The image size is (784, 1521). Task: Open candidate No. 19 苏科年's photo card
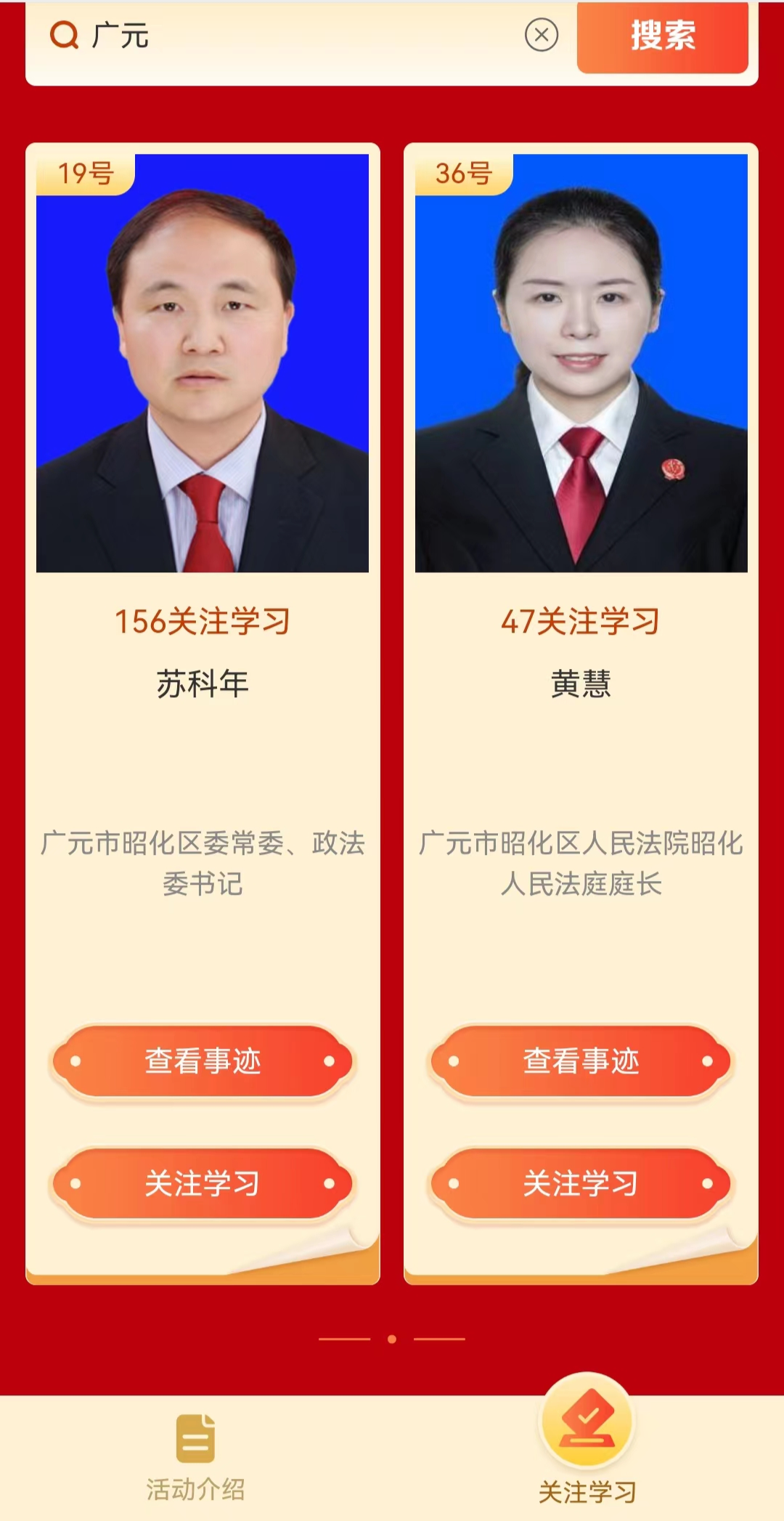(203, 363)
